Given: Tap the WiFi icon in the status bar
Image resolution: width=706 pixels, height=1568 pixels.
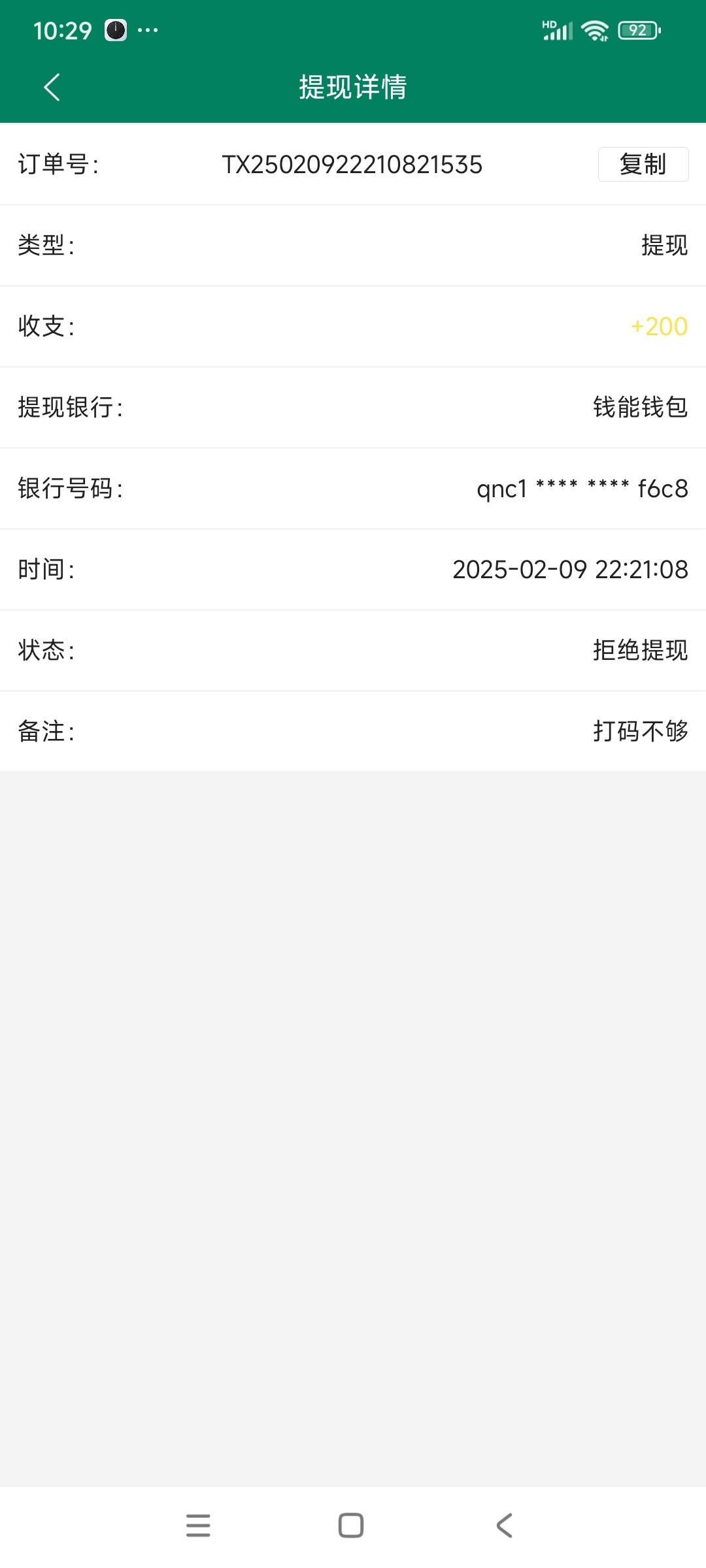Looking at the screenshot, I should coord(594,29).
